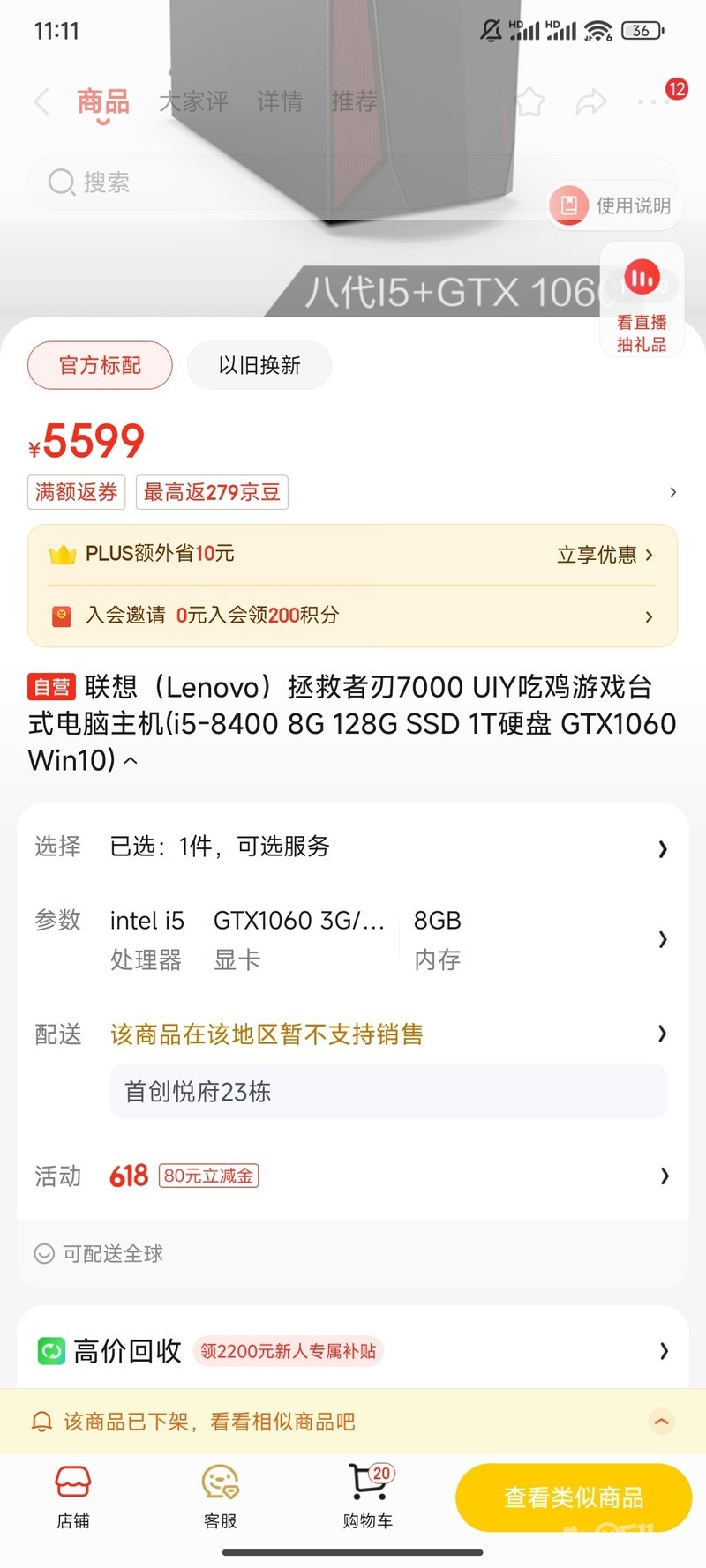The width and height of the screenshot is (706, 1568).
Task: Switch to the 详情 tab
Action: (x=279, y=102)
